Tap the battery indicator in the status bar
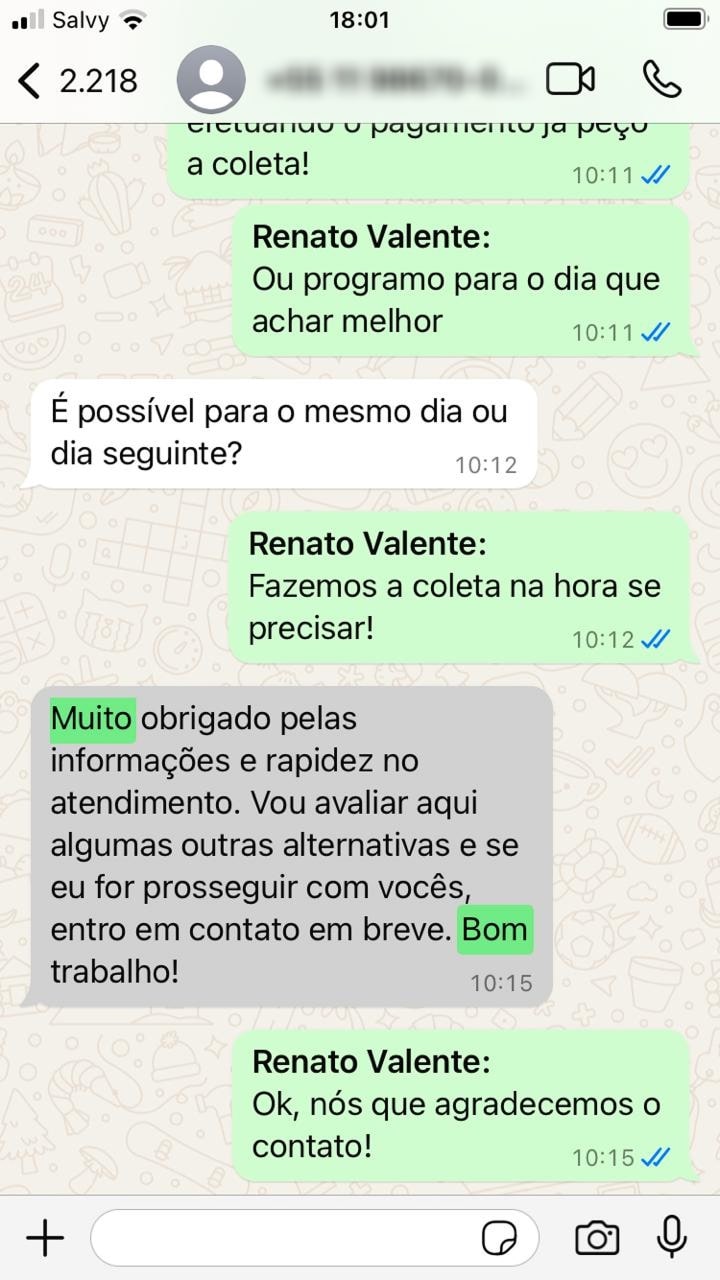 click(x=686, y=17)
